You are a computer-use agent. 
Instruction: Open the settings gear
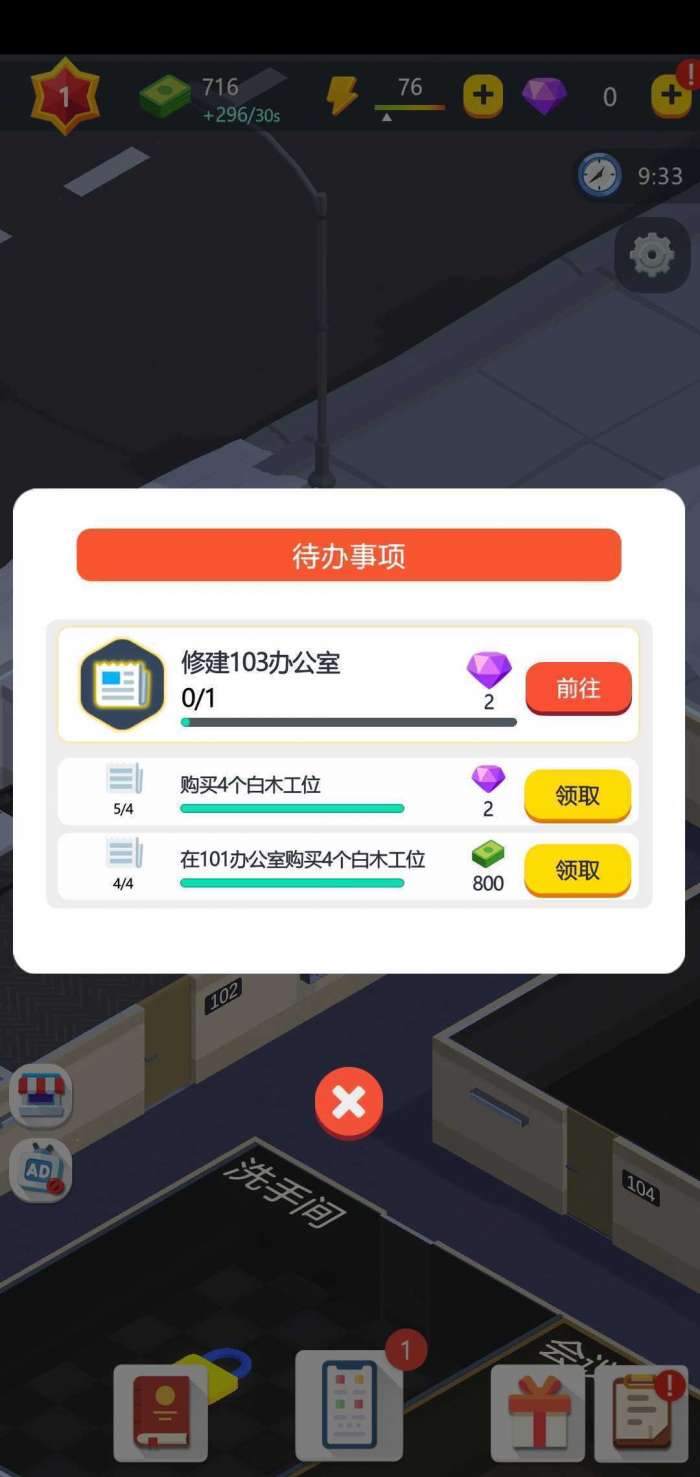pos(651,256)
